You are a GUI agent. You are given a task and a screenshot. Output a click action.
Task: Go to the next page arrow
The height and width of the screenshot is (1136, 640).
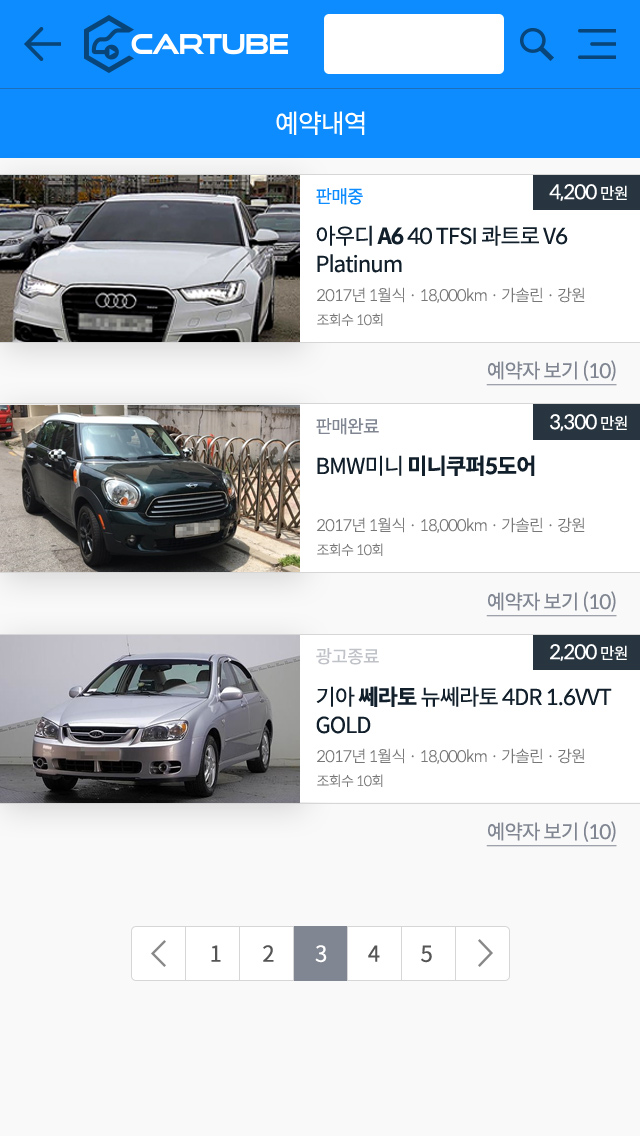pyautogui.click(x=483, y=953)
